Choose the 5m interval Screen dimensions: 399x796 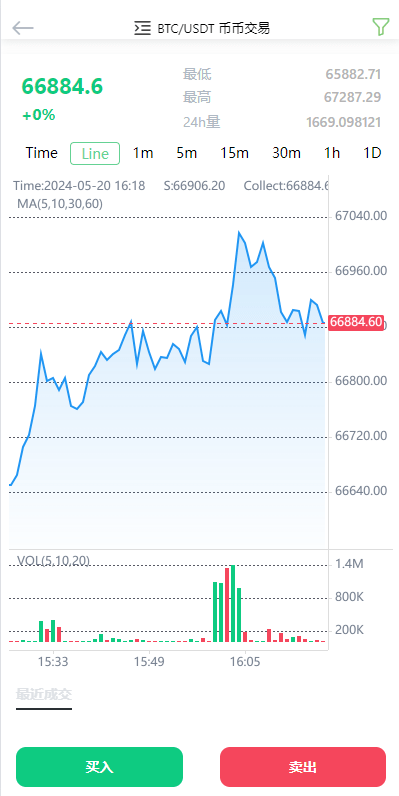coord(187,153)
